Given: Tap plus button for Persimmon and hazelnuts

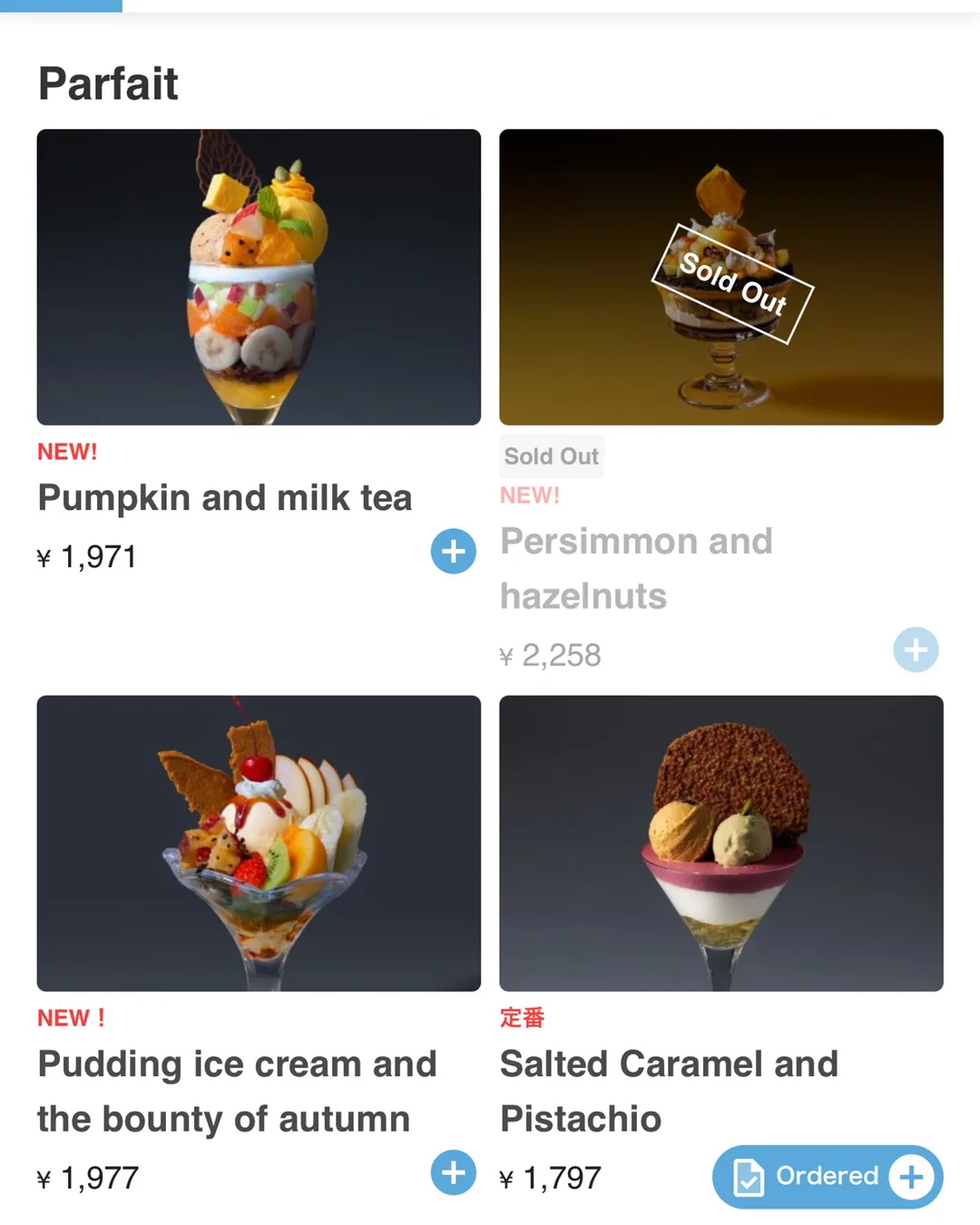Looking at the screenshot, I should click(x=916, y=650).
